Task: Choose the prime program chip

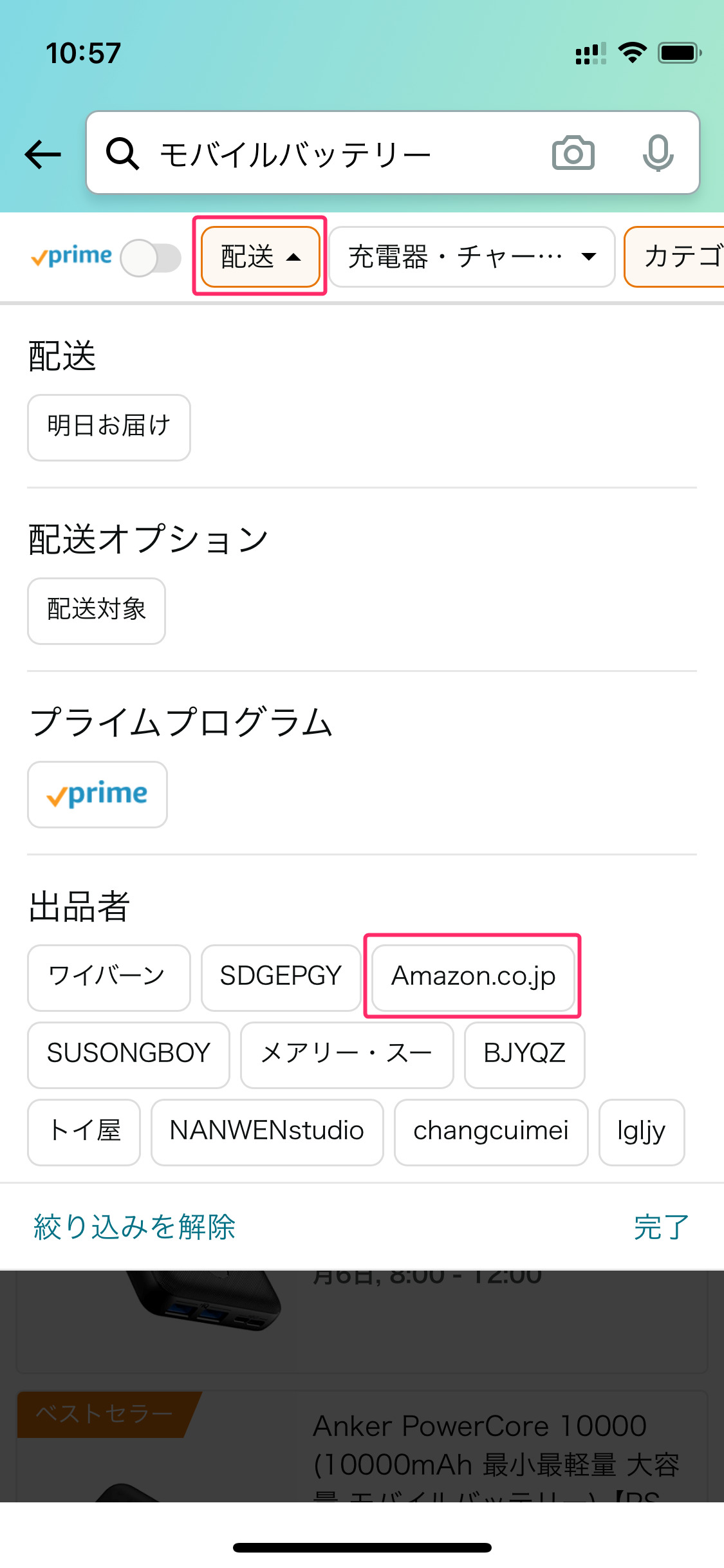Action: click(97, 794)
